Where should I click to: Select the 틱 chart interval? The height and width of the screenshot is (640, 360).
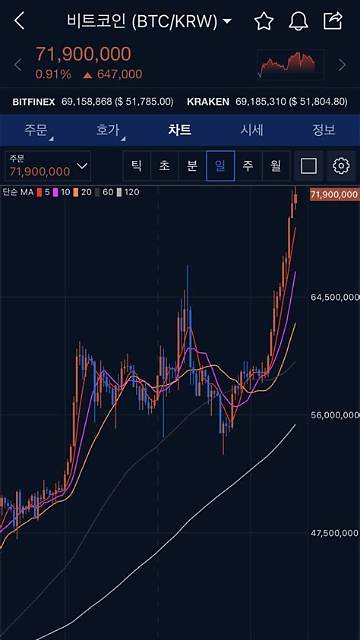137,166
